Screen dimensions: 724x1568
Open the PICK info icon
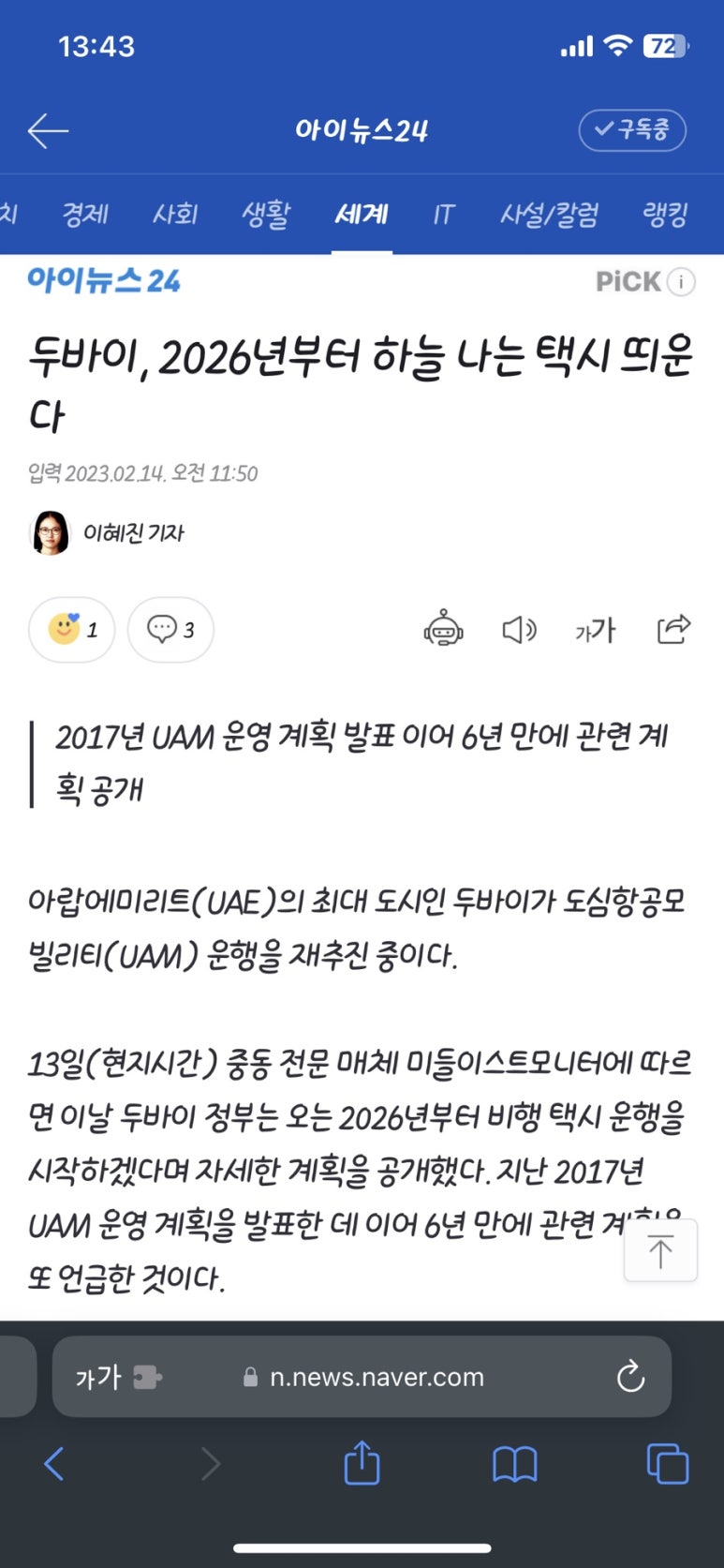click(x=681, y=281)
